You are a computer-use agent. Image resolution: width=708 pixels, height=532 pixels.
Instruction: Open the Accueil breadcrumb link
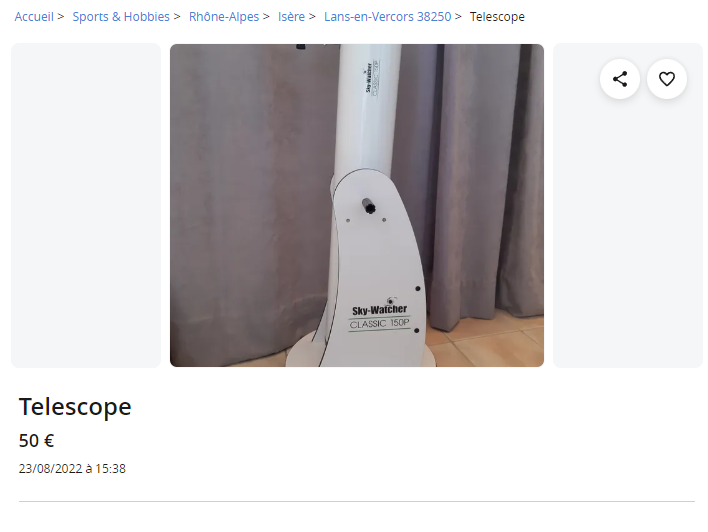click(34, 17)
